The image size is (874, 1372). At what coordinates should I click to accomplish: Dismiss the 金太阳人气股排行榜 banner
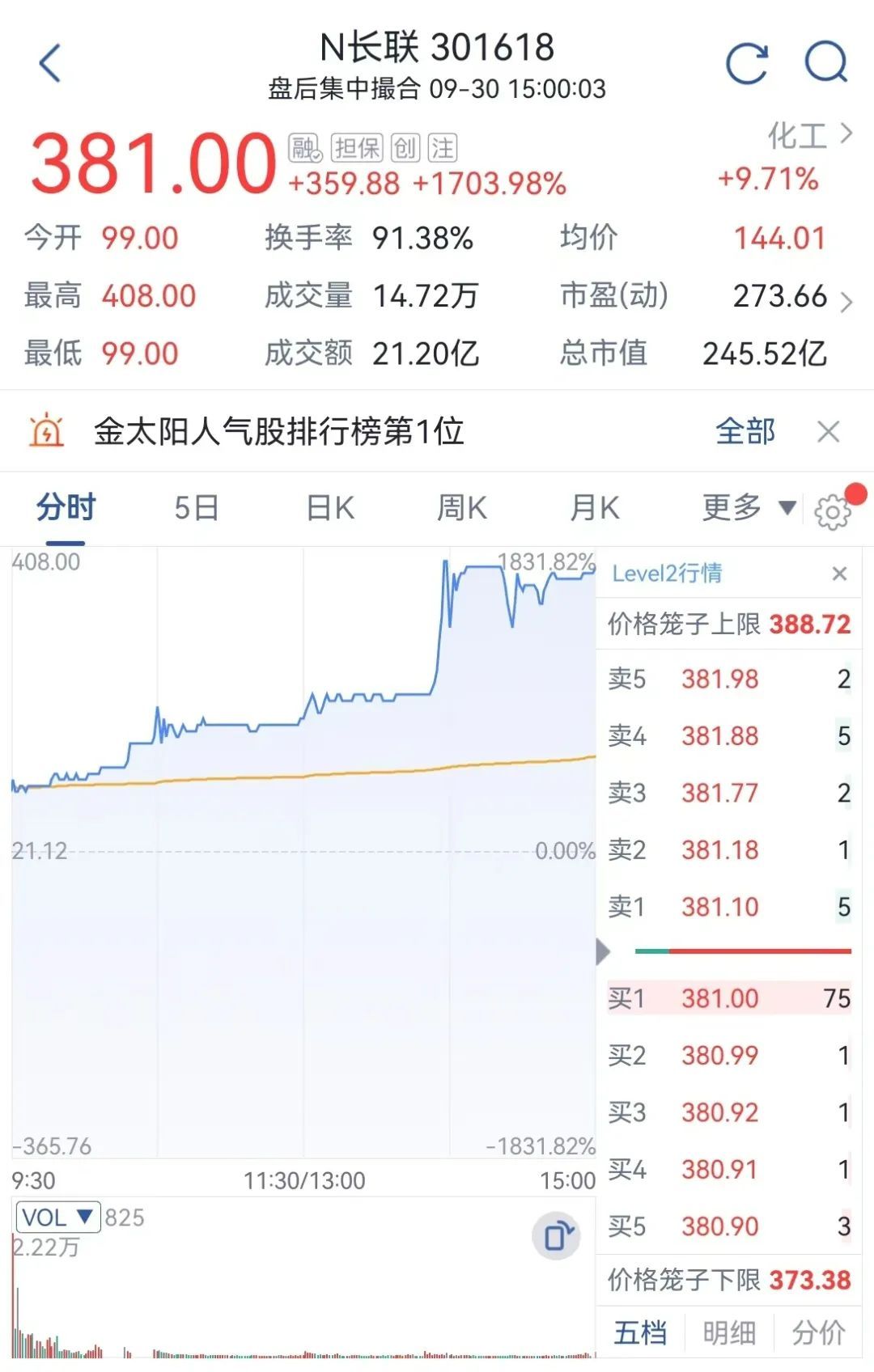pos(829,432)
